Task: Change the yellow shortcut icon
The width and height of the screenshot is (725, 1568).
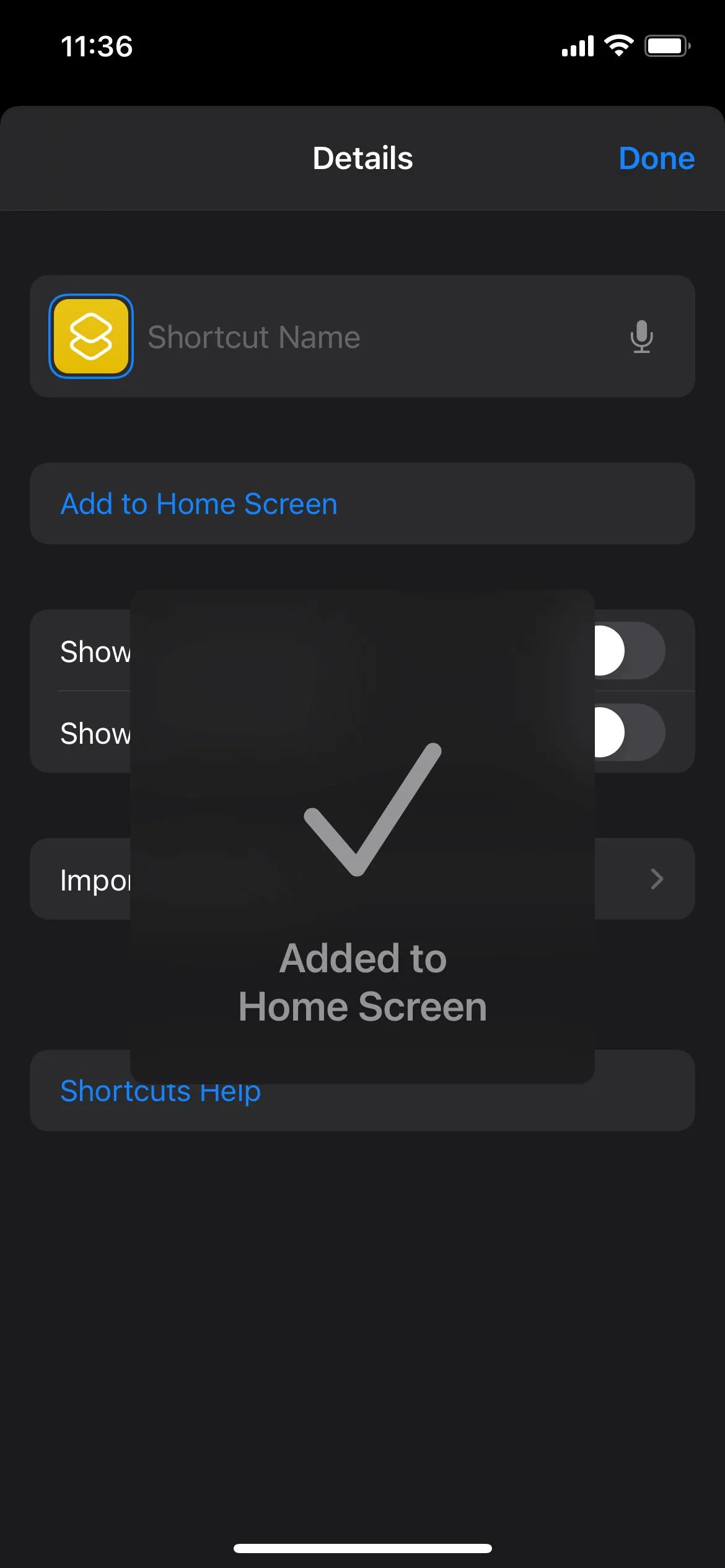Action: [91, 336]
